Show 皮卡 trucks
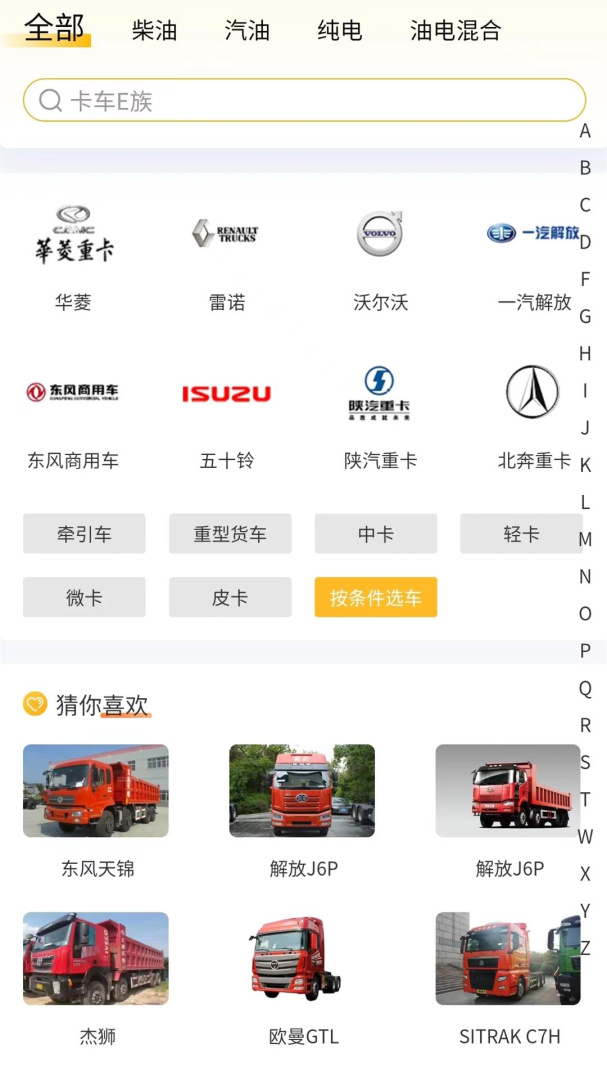 click(230, 598)
